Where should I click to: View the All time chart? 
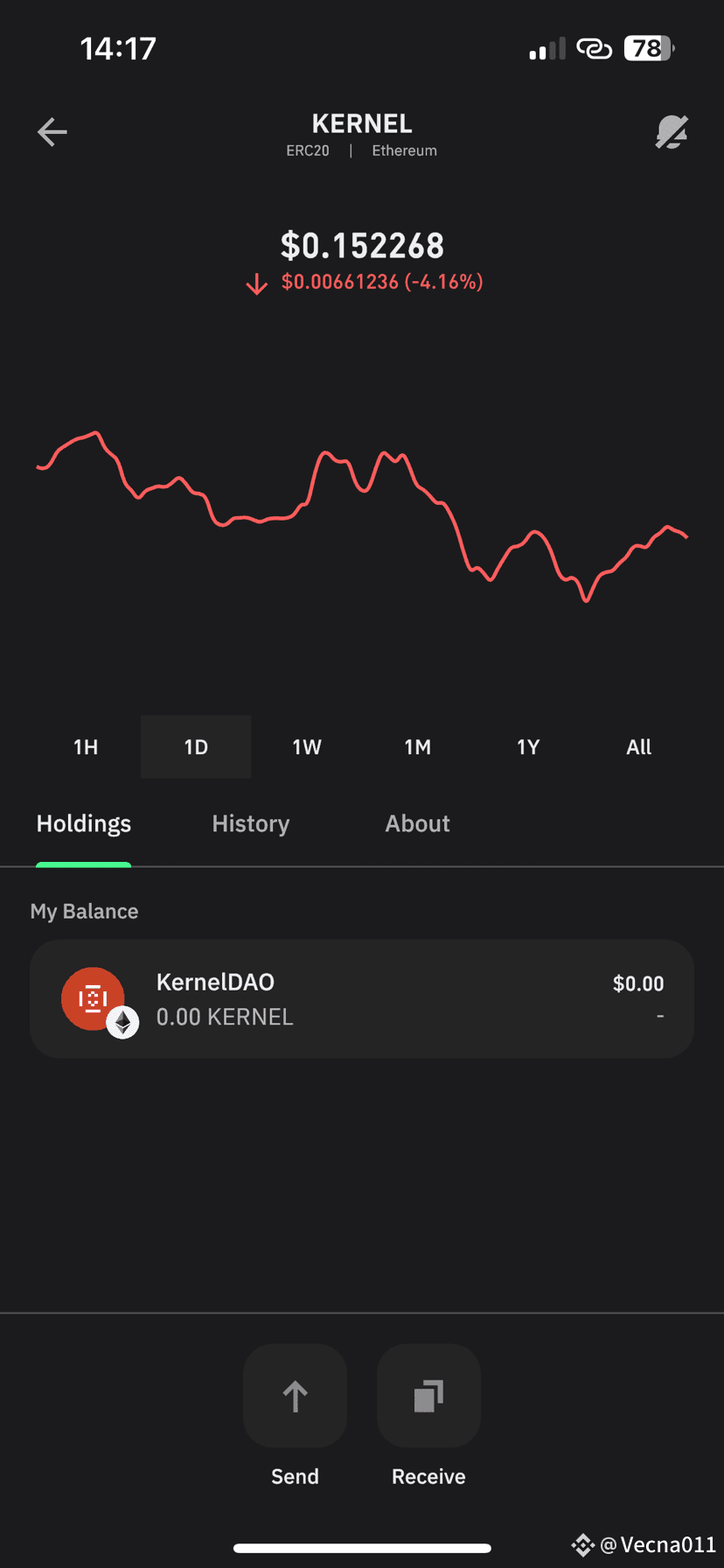(x=638, y=747)
